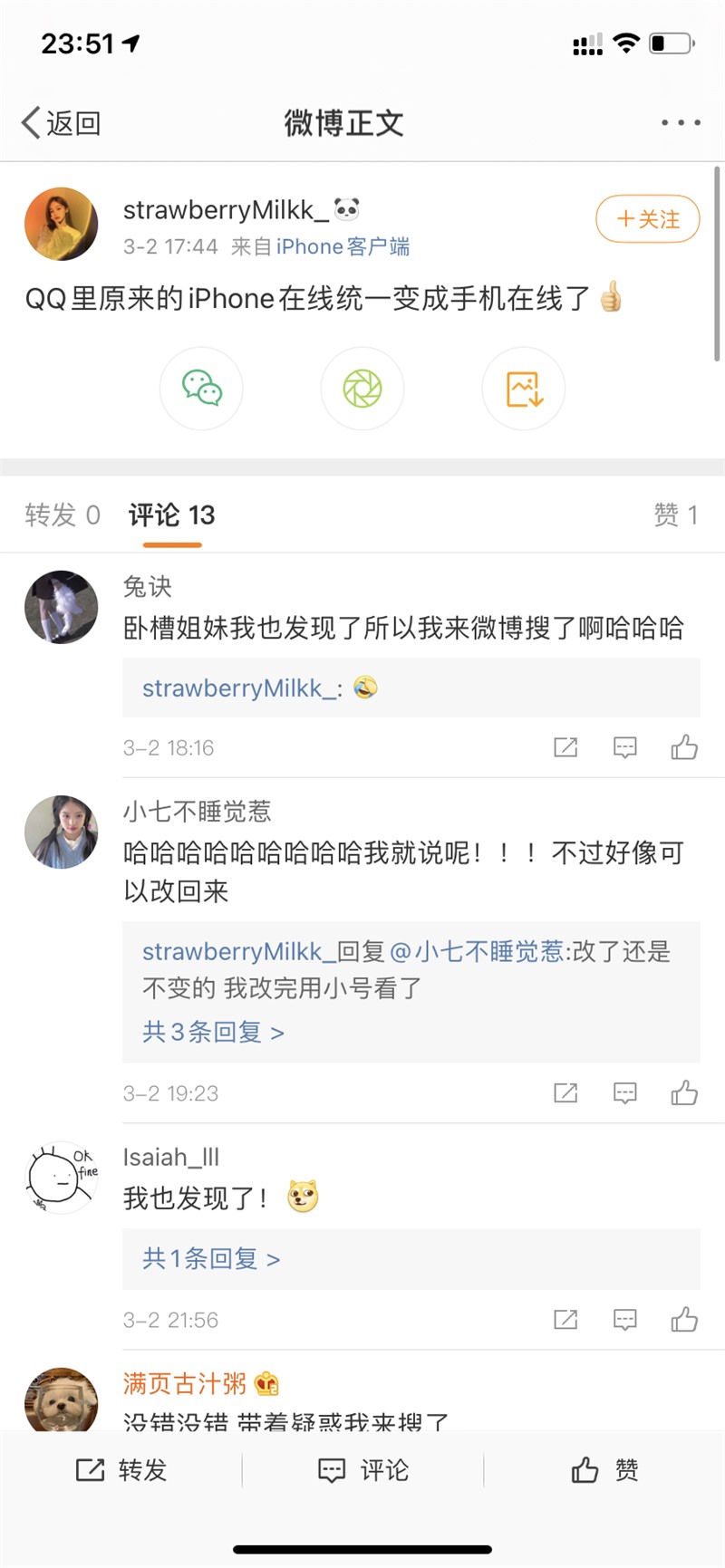Open the iPhone客户端 source link
725x1568 pixels.
click(x=343, y=246)
